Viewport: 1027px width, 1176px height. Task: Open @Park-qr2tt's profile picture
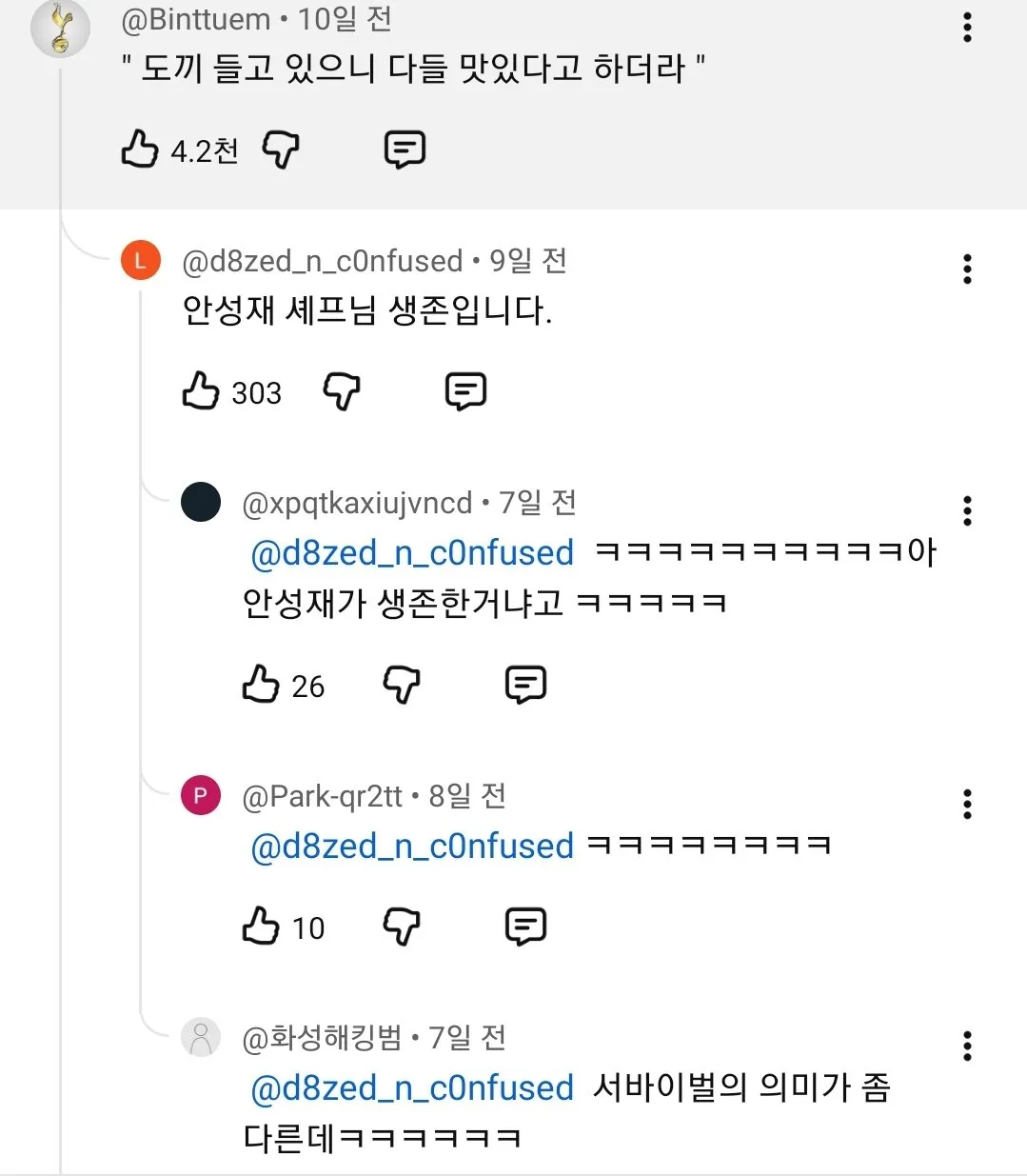click(x=200, y=795)
